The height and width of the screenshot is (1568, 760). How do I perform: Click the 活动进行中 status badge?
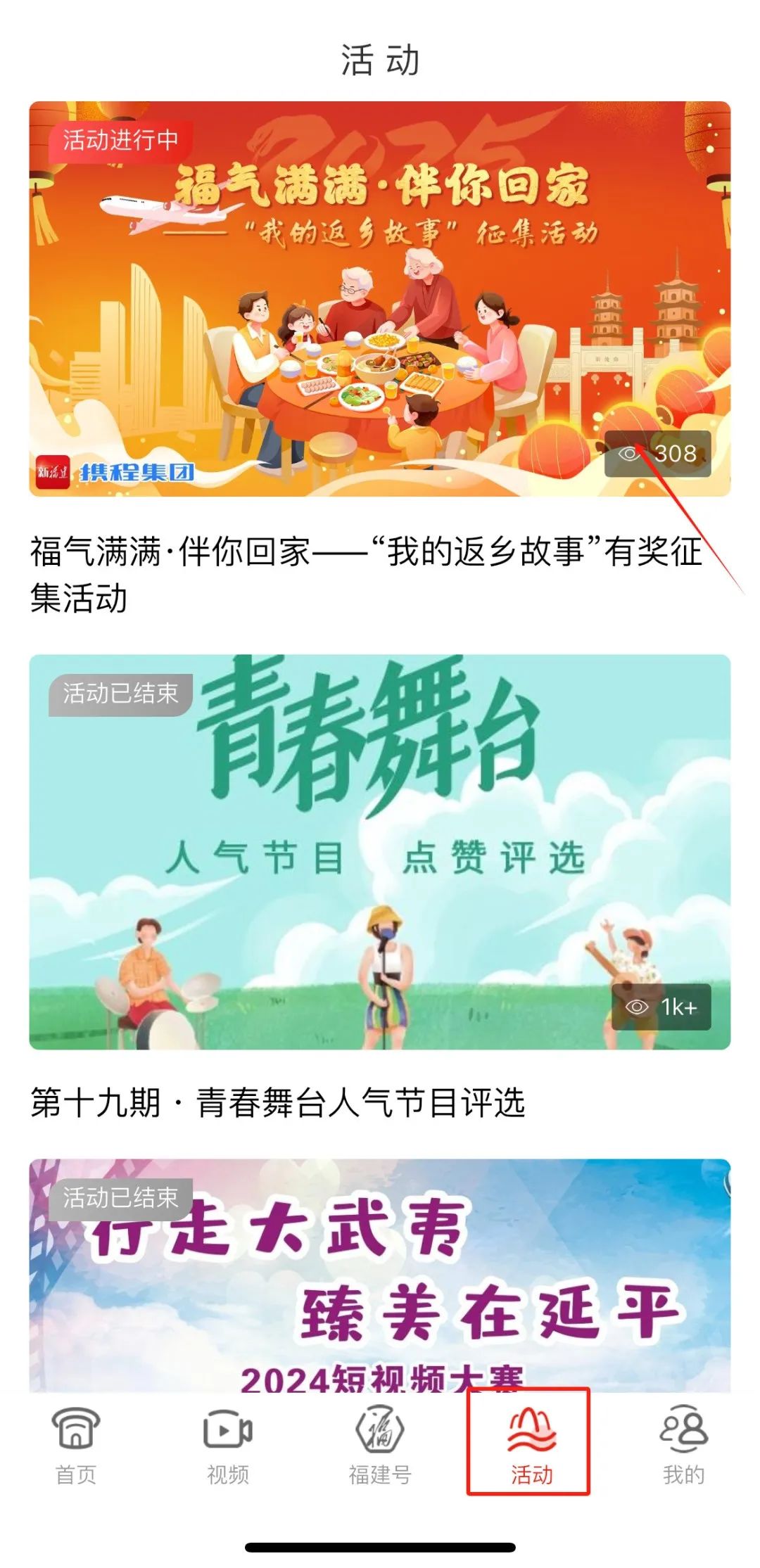click(121, 141)
